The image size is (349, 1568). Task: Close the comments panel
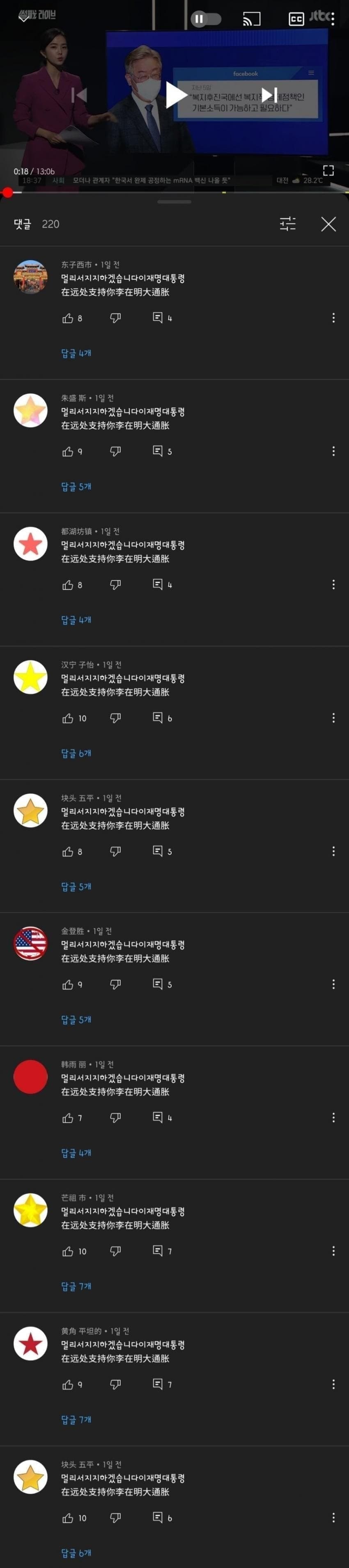(328, 224)
